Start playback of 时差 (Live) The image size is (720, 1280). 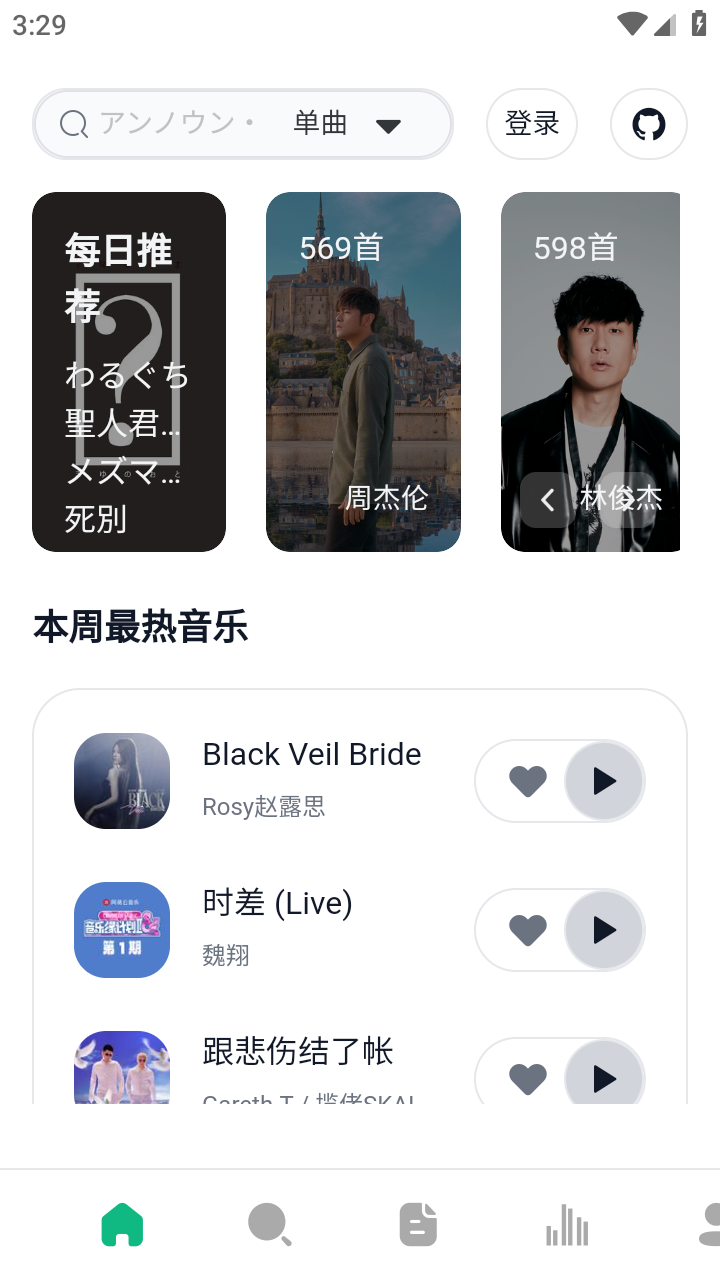point(603,930)
